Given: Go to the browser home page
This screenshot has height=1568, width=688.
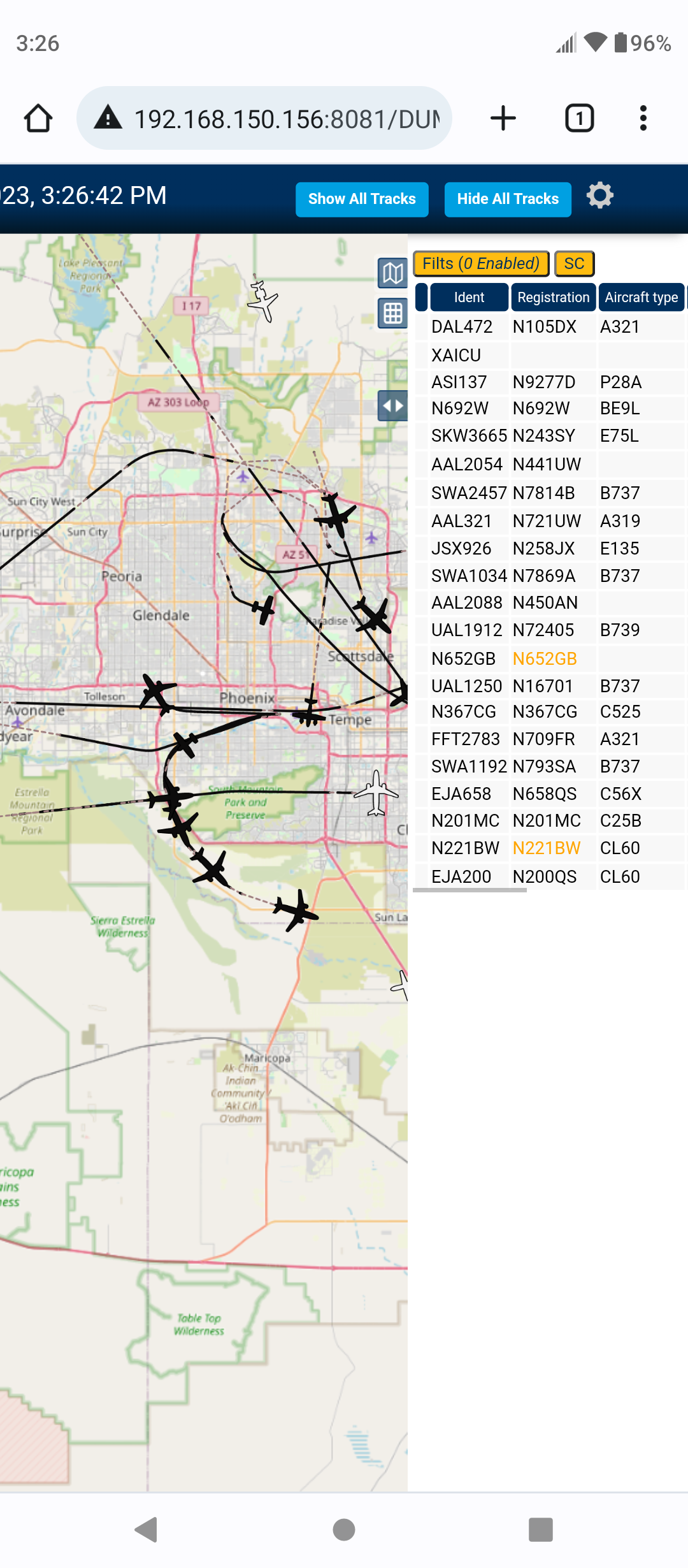Looking at the screenshot, I should (x=38, y=119).
